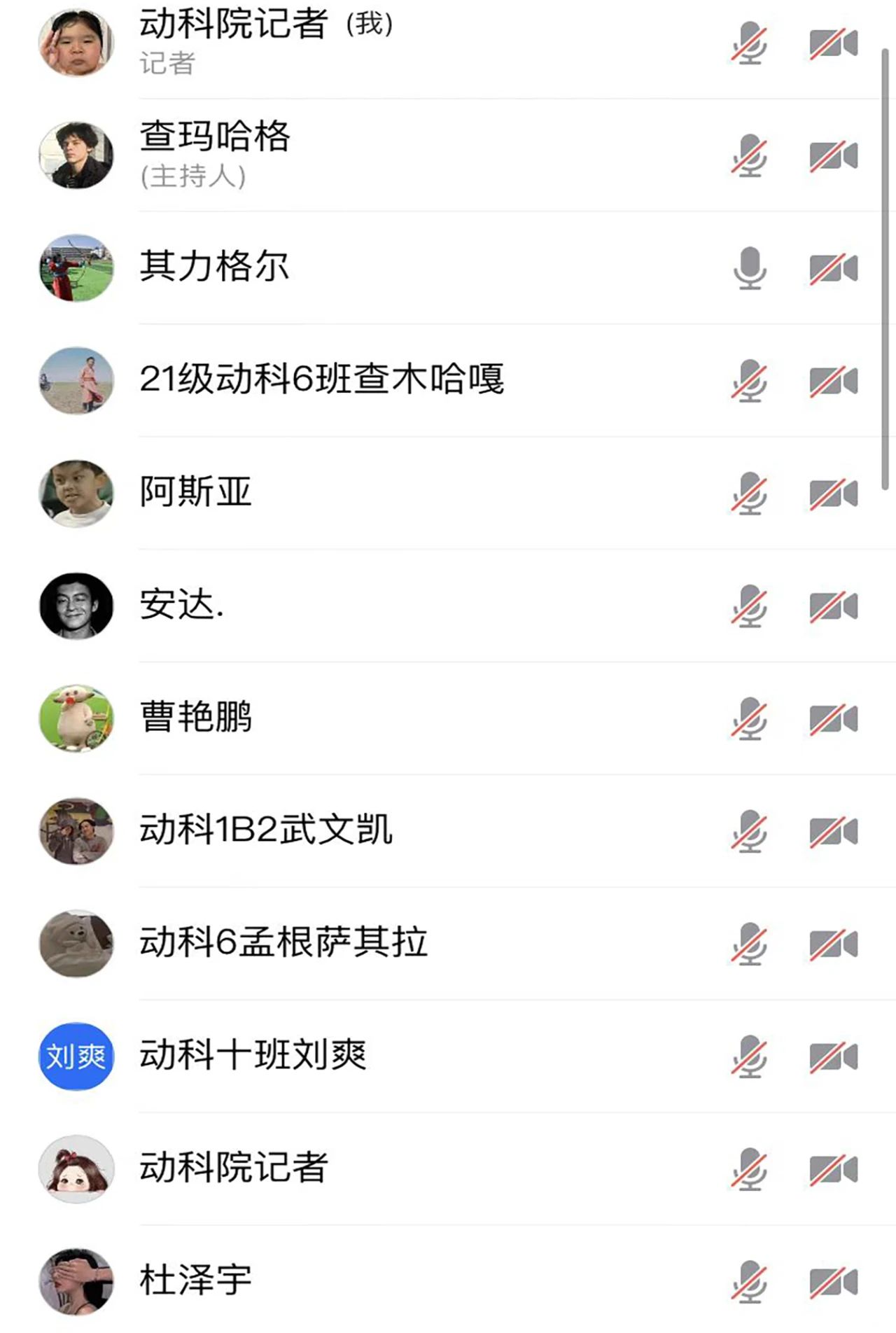
Task: Open participant 动科6孟根萨其拉
Action: (x=283, y=944)
